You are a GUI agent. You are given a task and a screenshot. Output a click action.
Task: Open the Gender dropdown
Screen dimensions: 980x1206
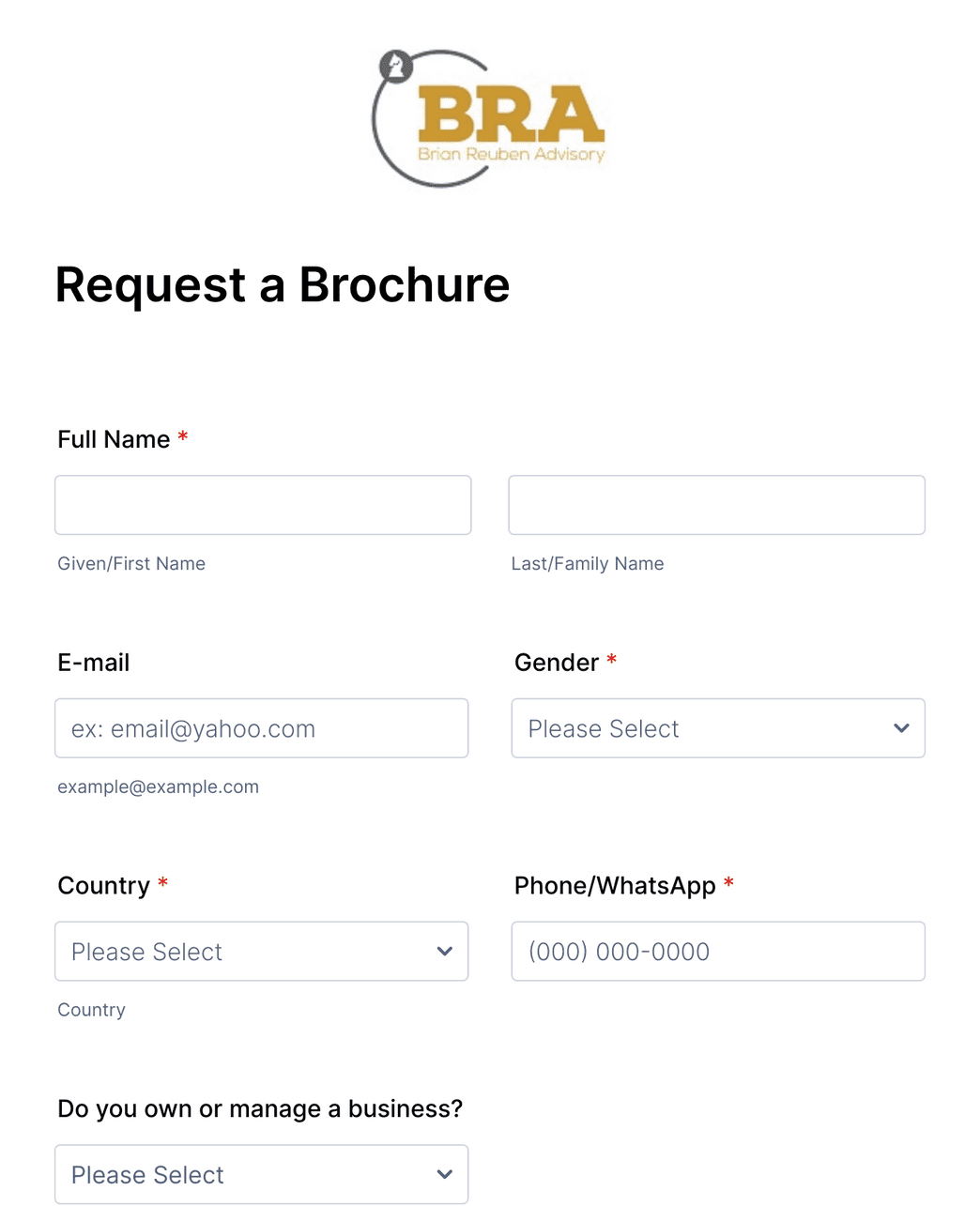point(717,728)
